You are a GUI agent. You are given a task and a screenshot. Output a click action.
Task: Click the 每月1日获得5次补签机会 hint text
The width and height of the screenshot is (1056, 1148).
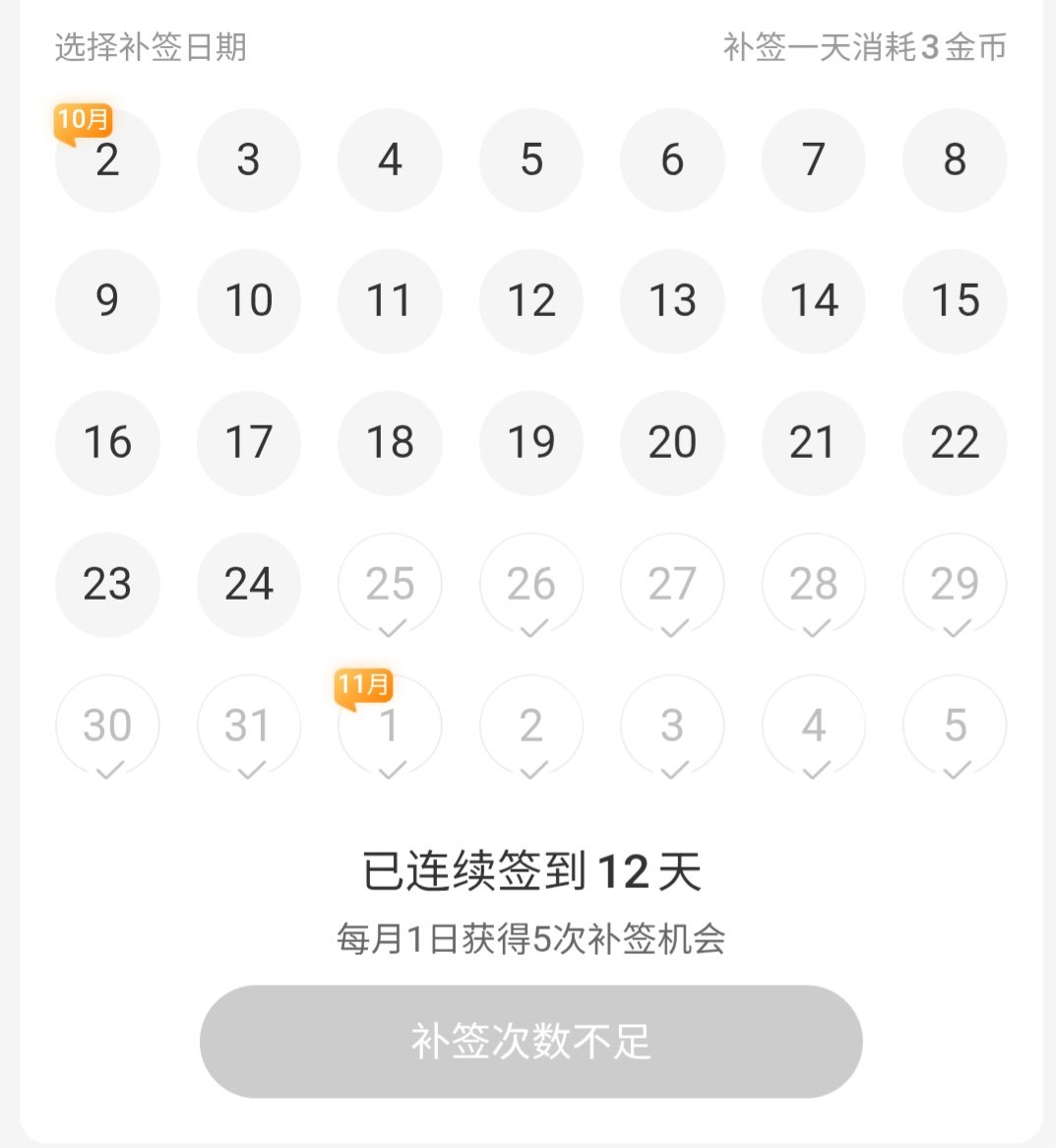click(x=528, y=938)
